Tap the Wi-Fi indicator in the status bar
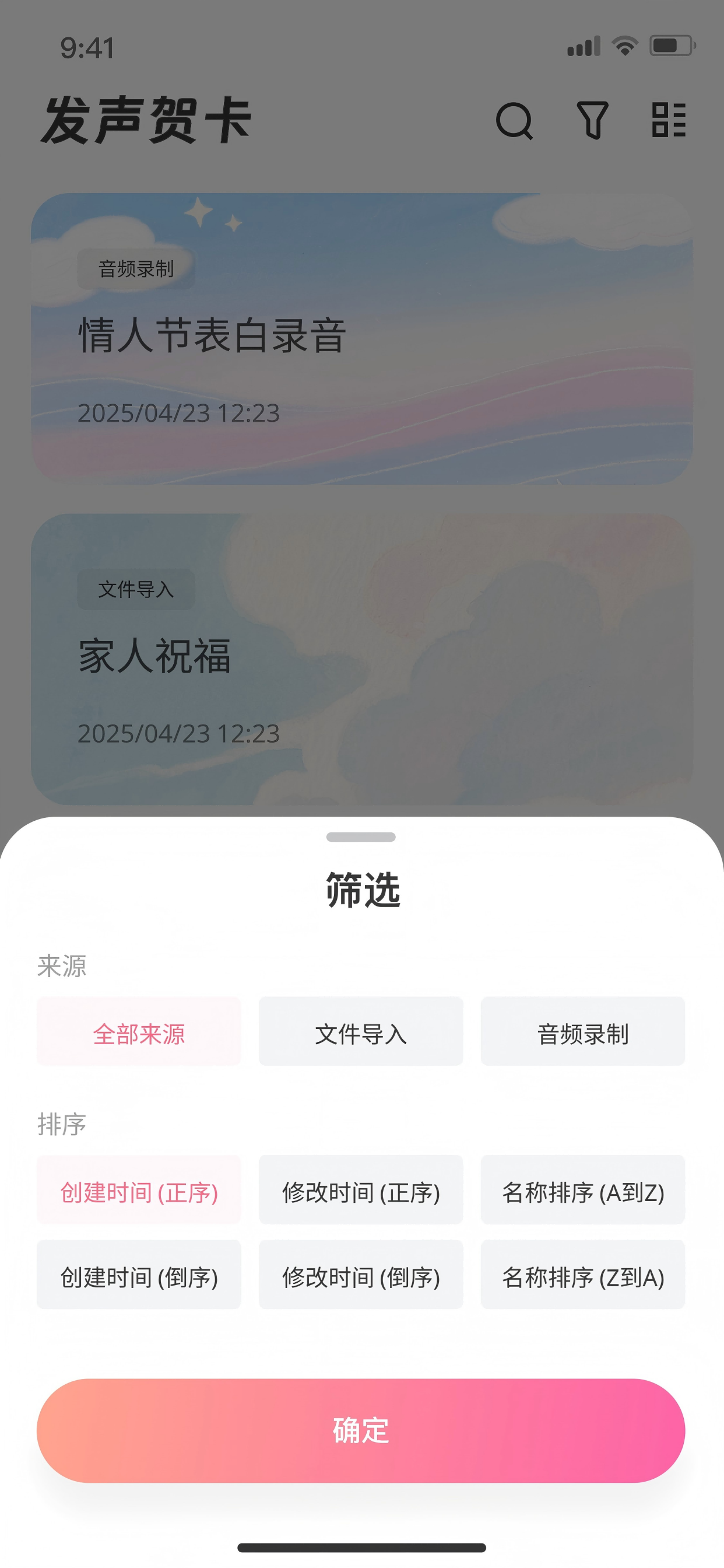This screenshot has width=724, height=1568. pyautogui.click(x=625, y=44)
